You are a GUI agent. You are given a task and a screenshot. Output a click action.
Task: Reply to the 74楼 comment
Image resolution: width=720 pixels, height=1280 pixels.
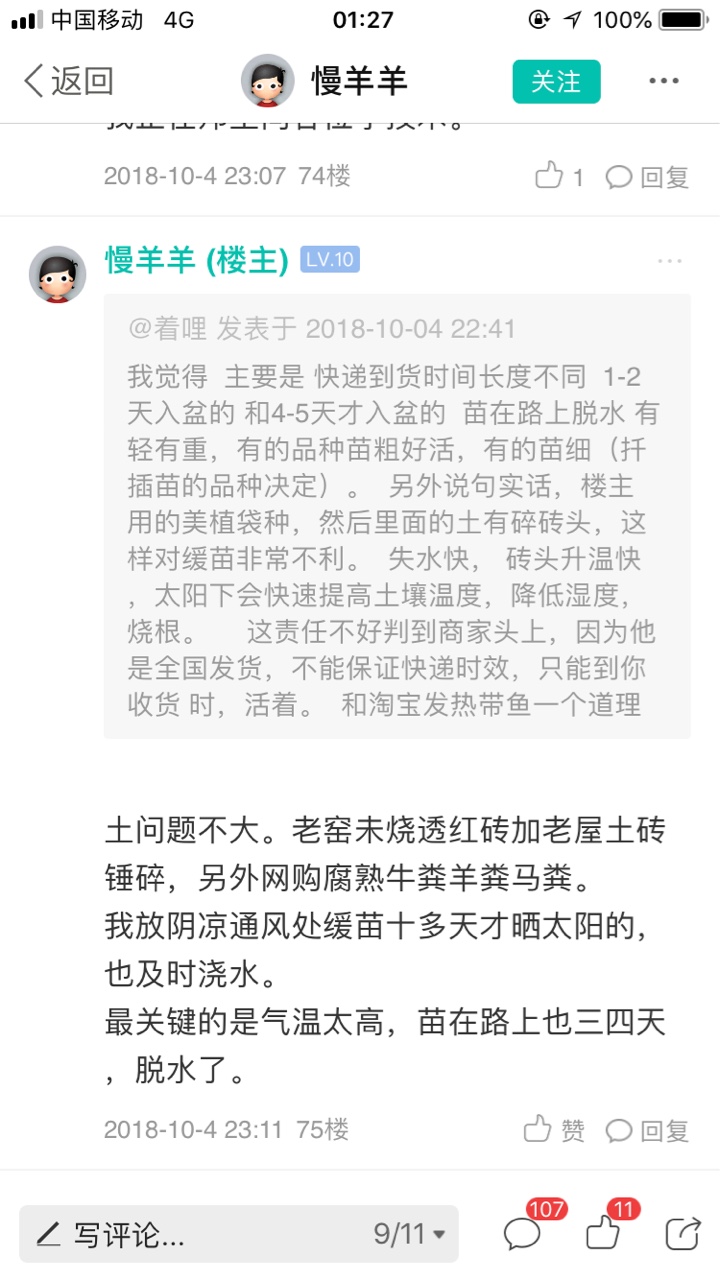click(x=648, y=177)
